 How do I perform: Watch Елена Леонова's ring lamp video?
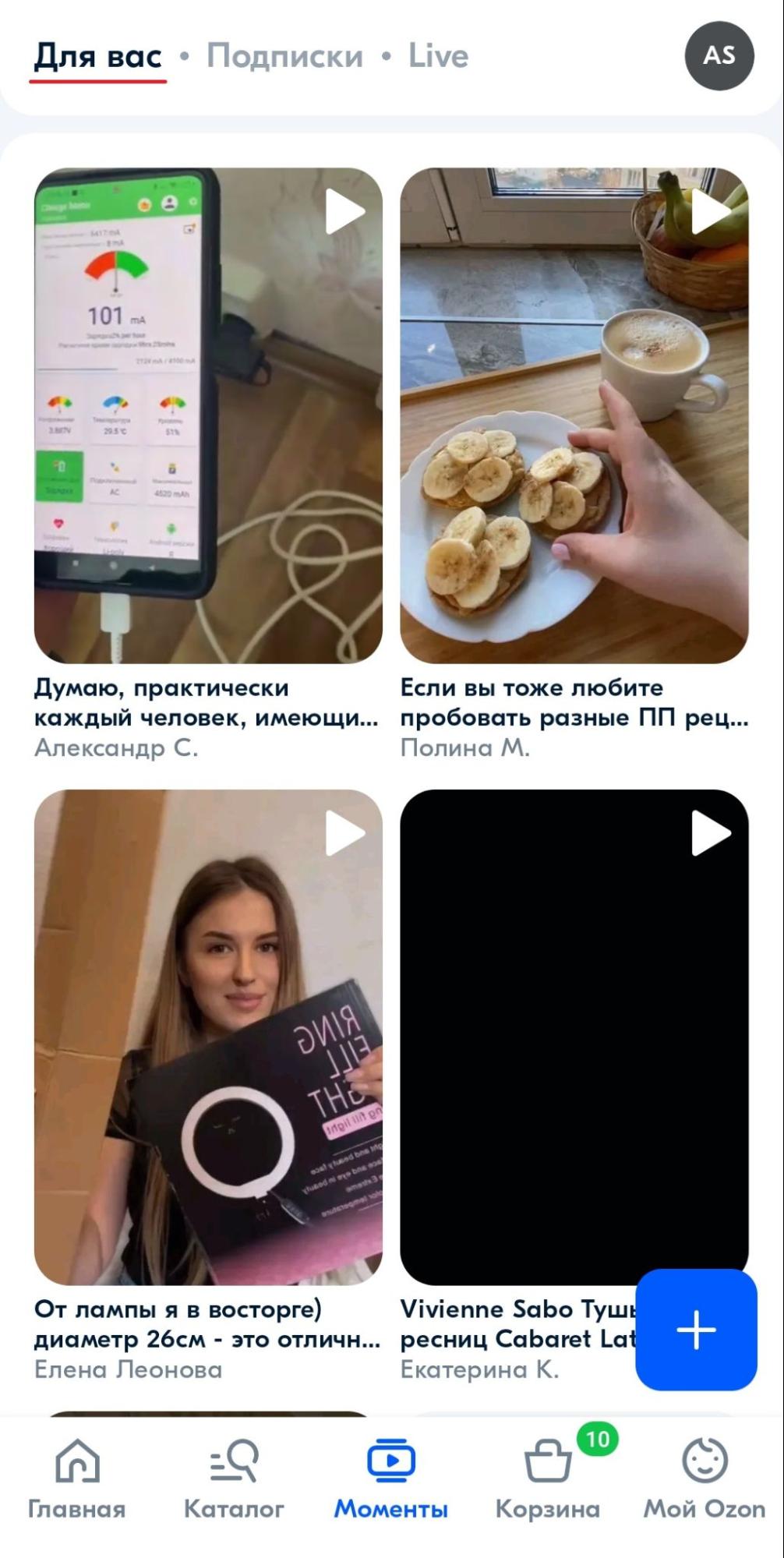pos(208,1037)
